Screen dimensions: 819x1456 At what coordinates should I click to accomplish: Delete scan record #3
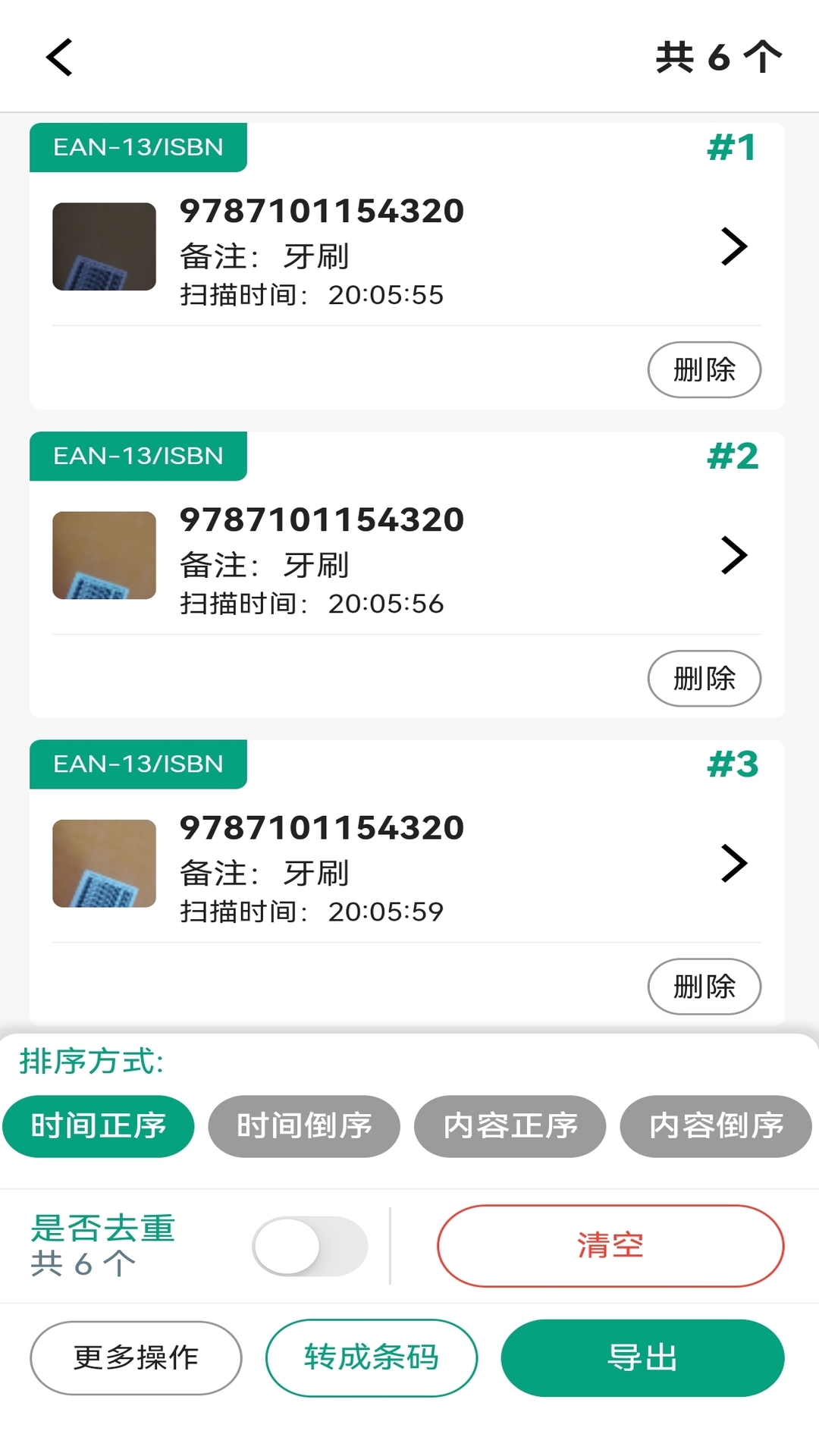point(704,987)
